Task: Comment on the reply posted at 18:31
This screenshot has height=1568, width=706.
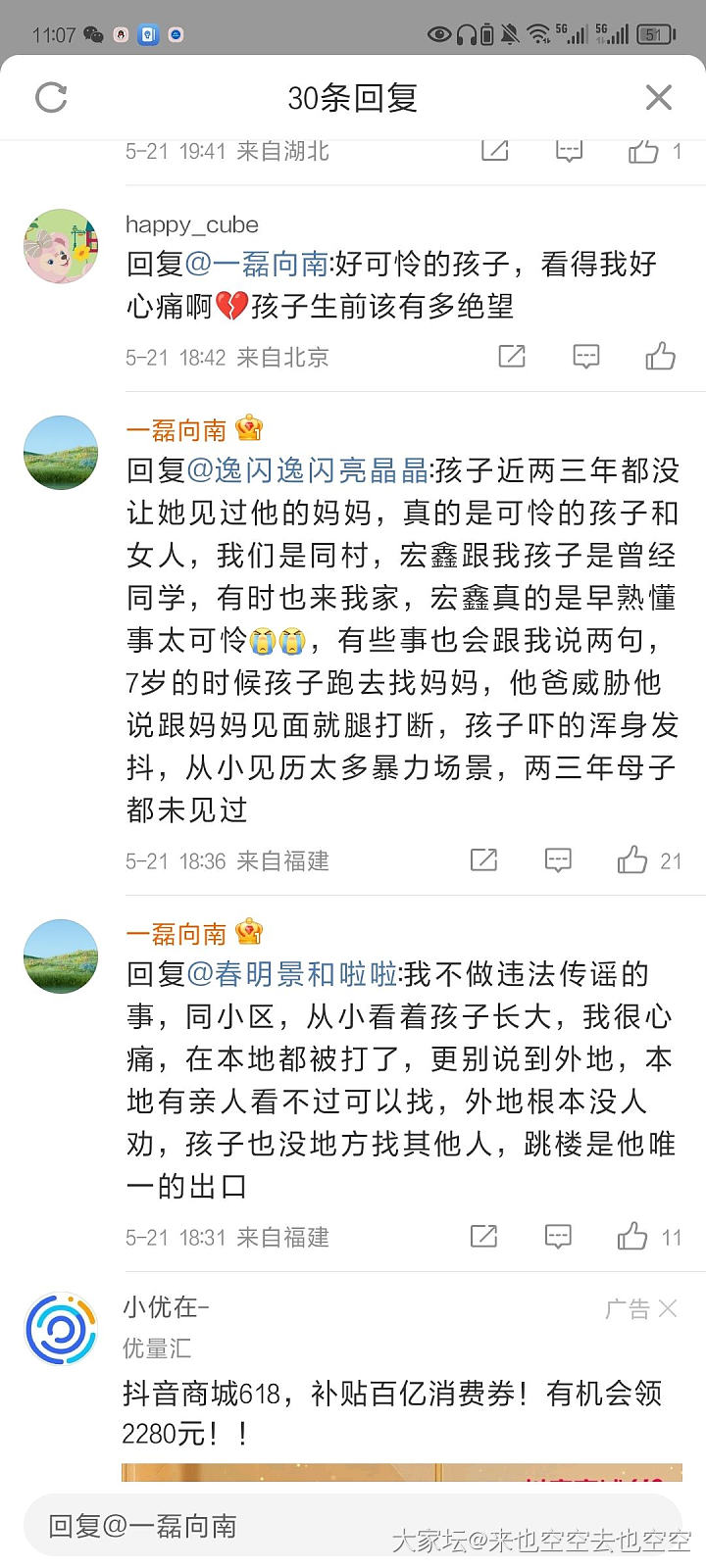Action: (x=558, y=1237)
